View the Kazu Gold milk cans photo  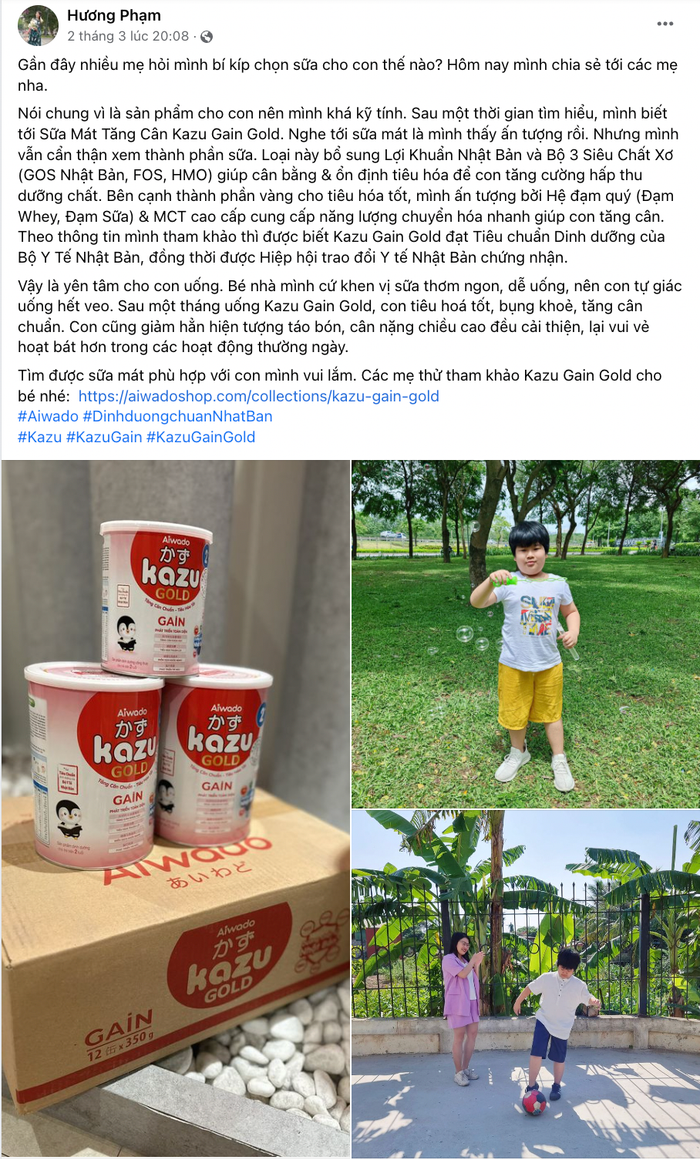pos(175,808)
